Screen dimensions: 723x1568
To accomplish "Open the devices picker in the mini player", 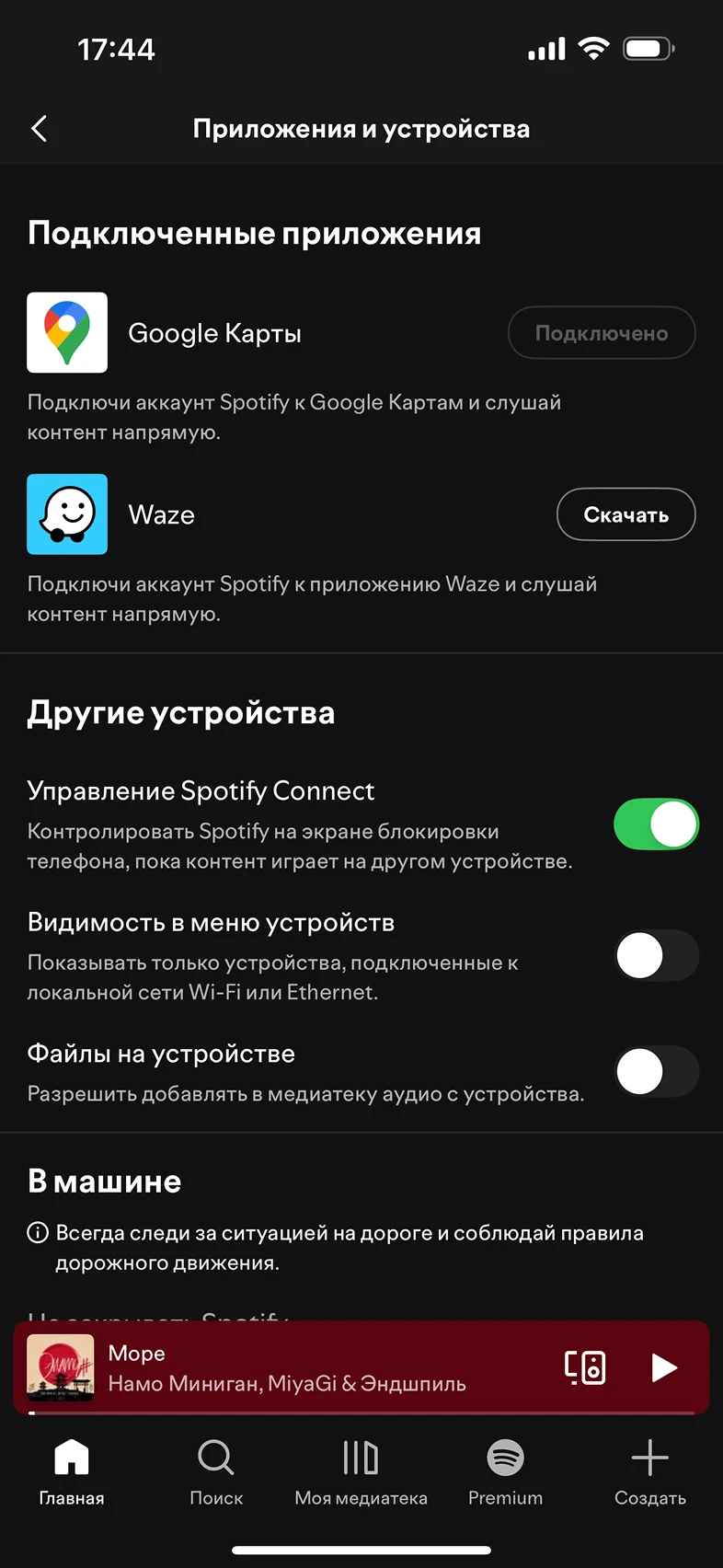I will pos(585,1367).
